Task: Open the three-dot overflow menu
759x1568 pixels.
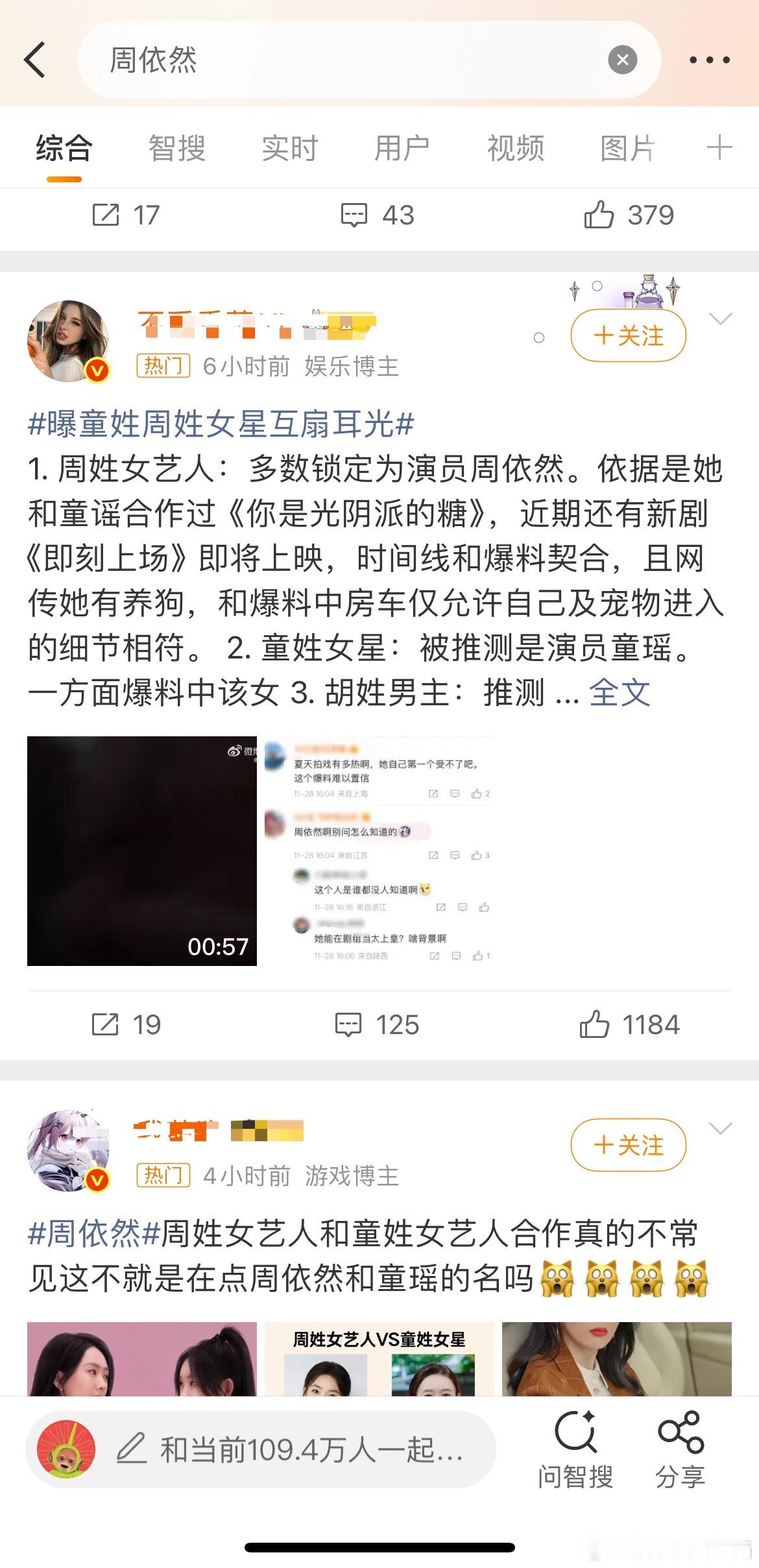Action: [x=707, y=61]
